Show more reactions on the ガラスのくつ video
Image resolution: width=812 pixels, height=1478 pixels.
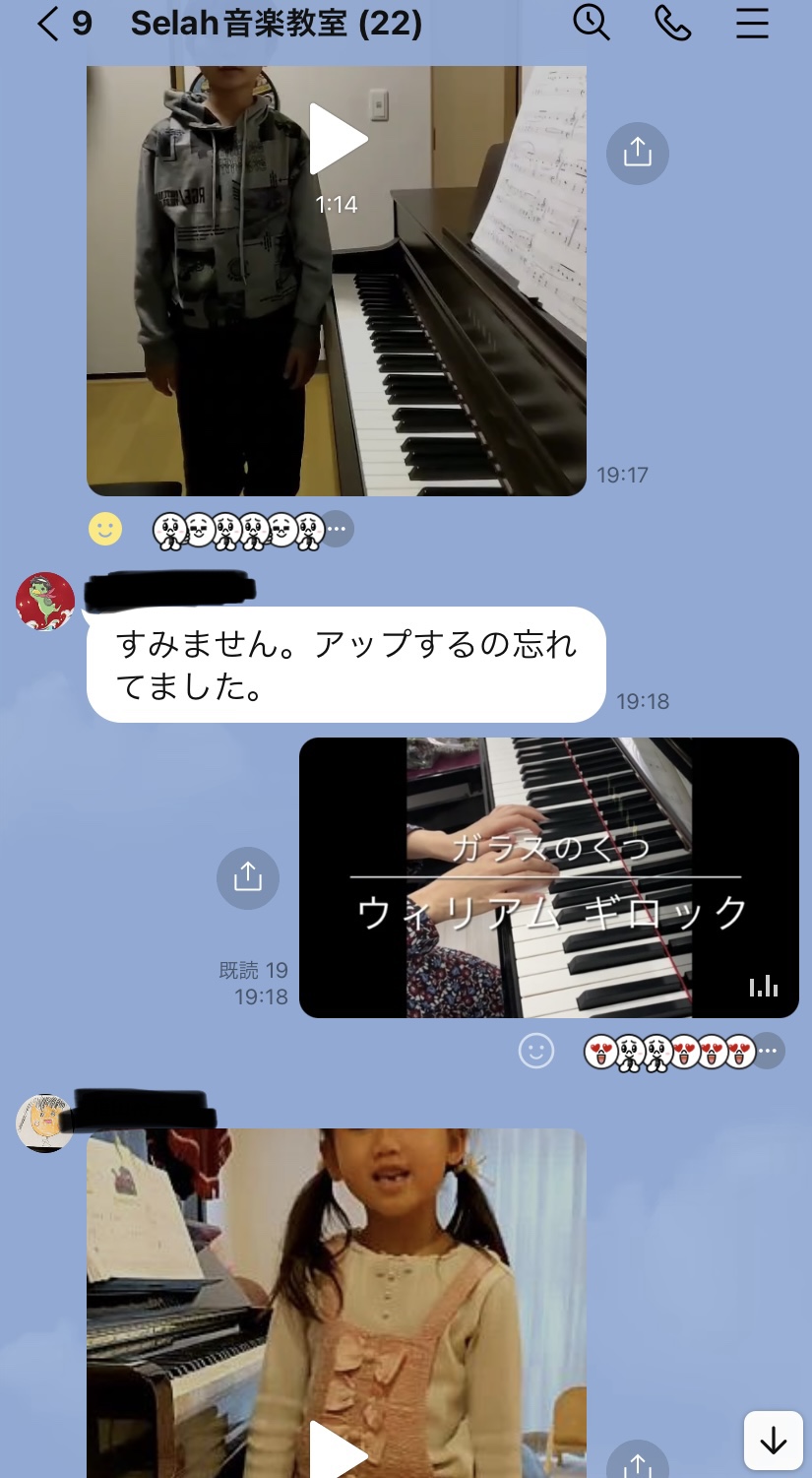[769, 1052]
